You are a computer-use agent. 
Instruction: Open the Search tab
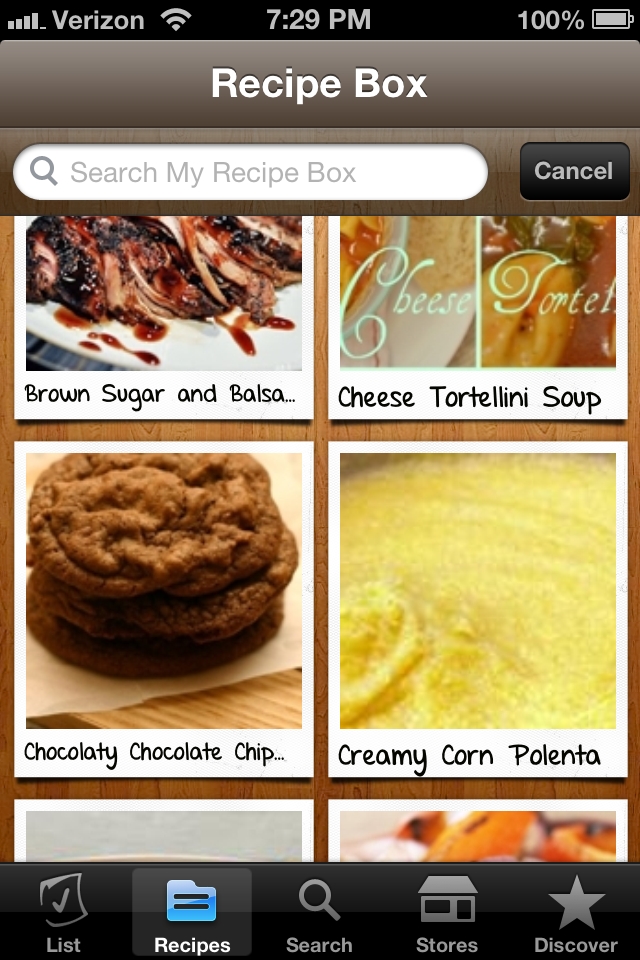coord(319,914)
